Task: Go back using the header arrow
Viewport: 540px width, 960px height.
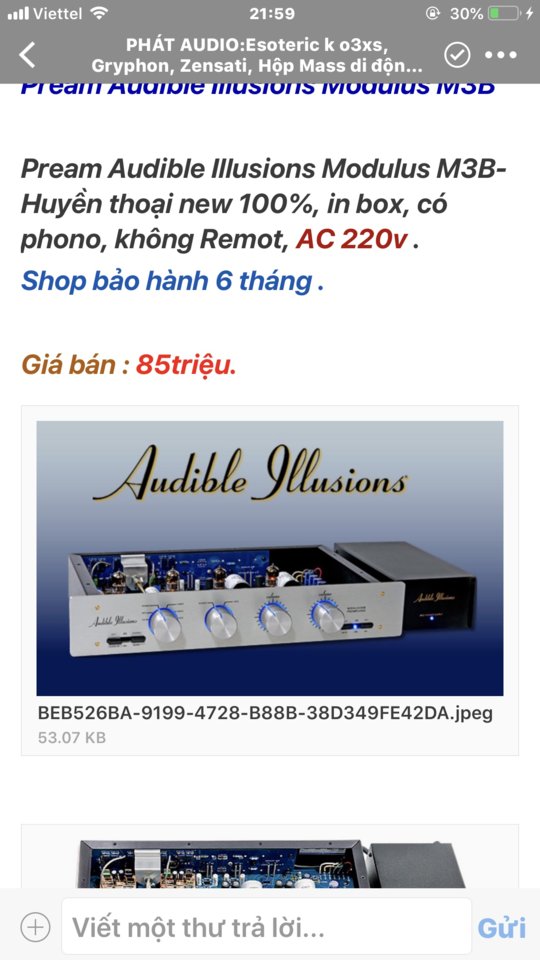Action: (x=28, y=55)
